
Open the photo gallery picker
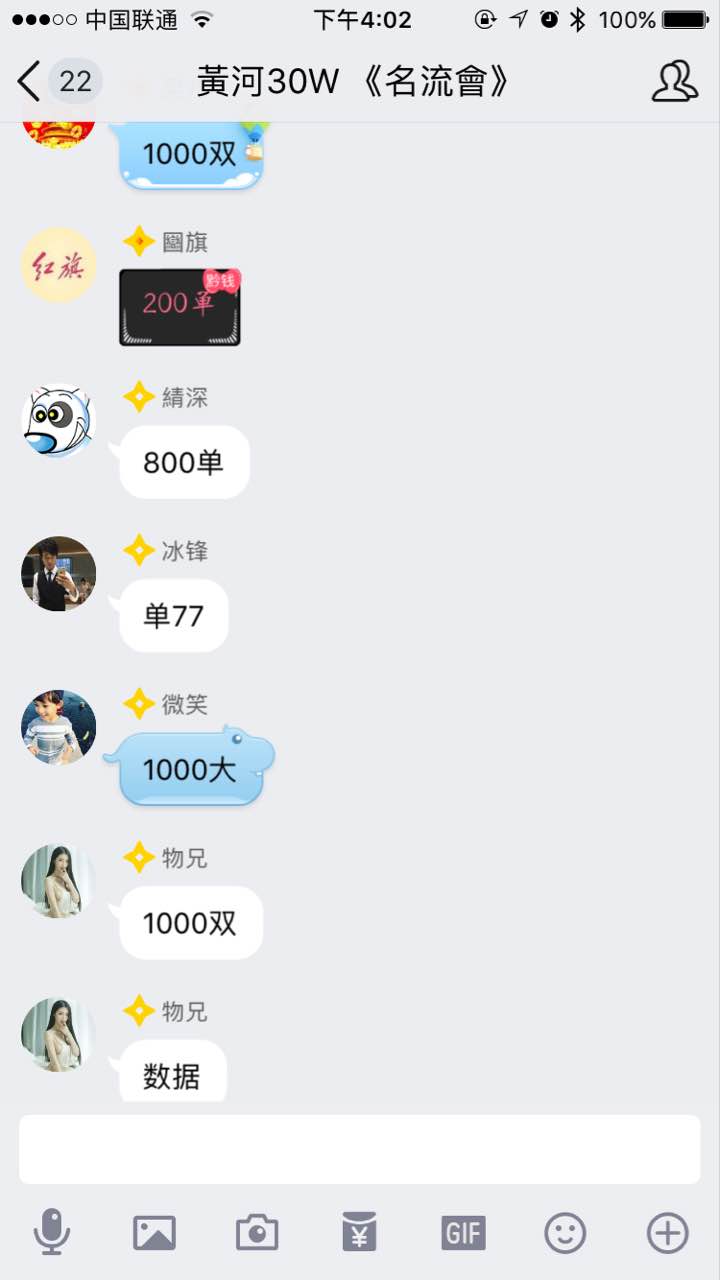pos(154,1232)
